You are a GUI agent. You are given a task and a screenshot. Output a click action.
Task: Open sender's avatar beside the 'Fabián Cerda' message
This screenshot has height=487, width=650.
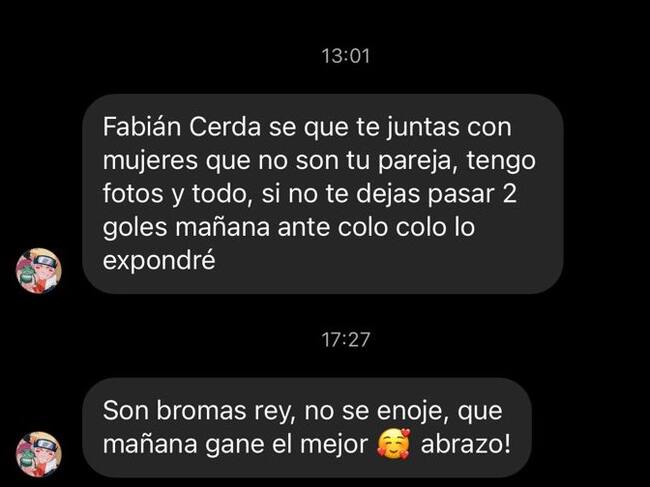39,271
